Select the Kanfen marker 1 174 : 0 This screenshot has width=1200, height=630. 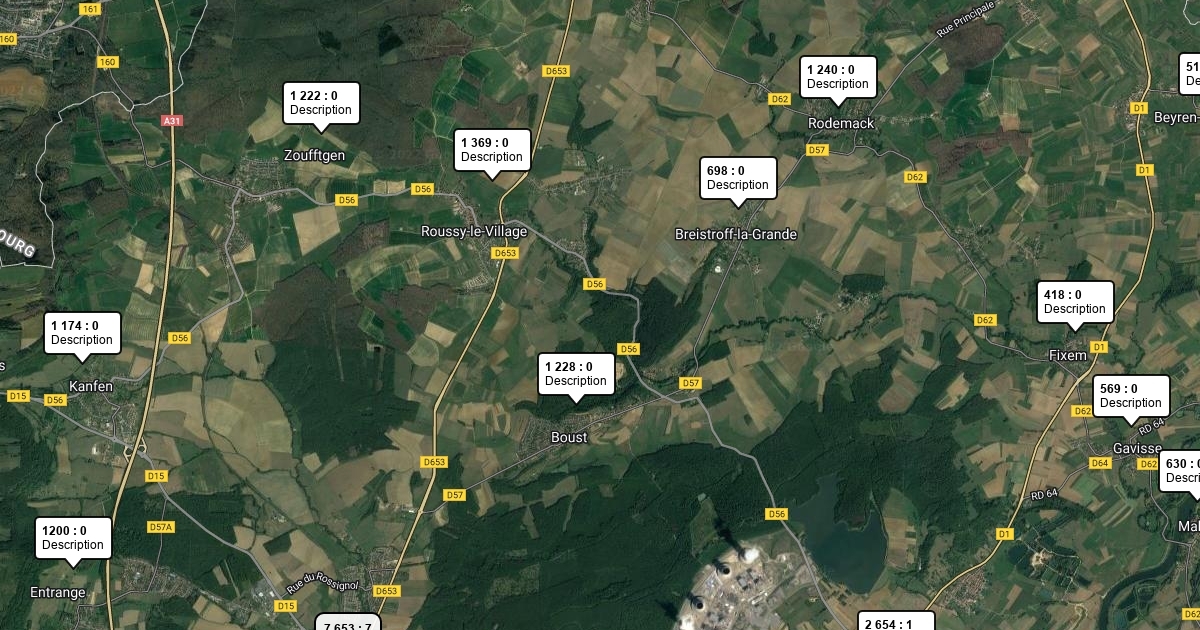click(x=83, y=333)
